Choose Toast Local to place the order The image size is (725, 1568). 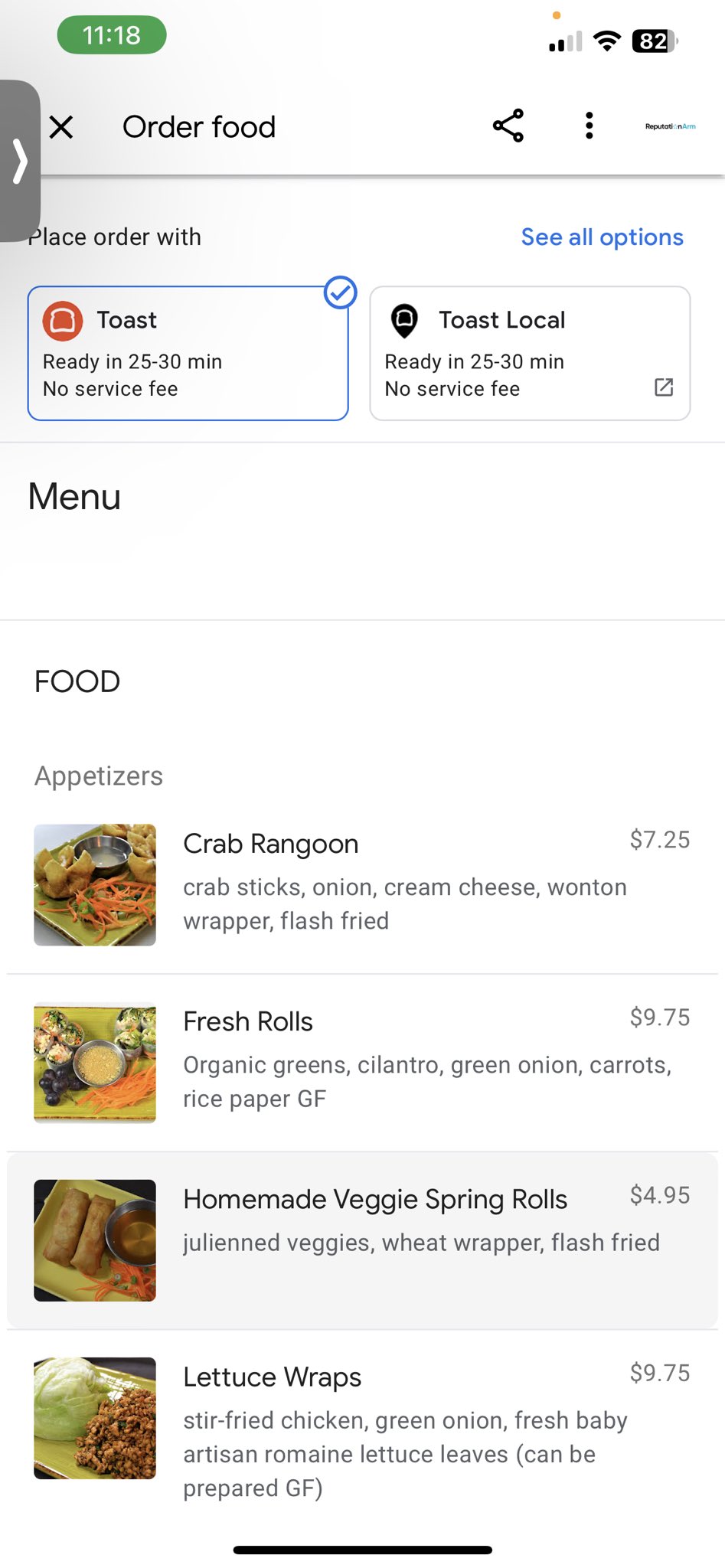pos(530,353)
